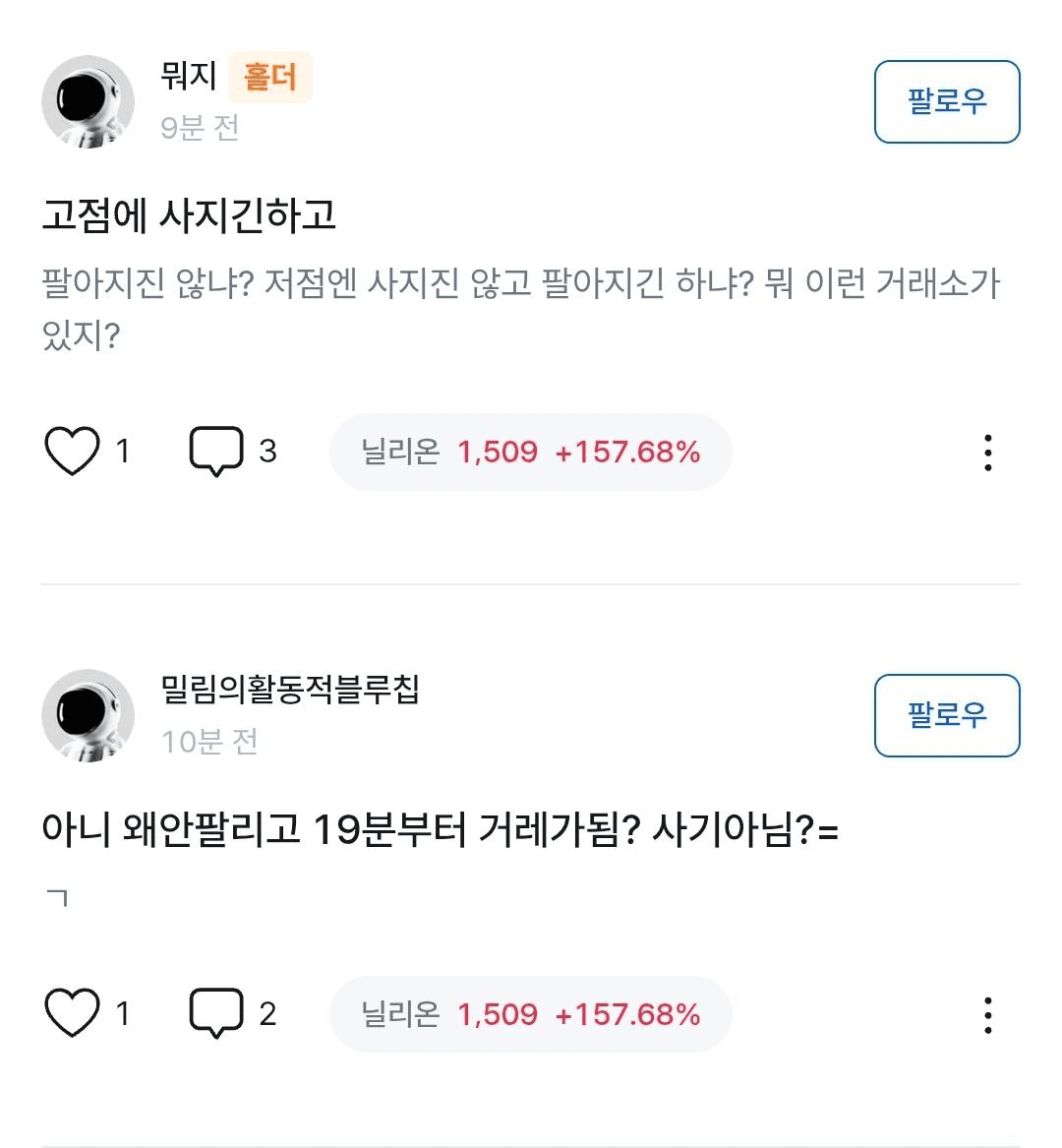
Task: Like the post '고점에 사지긴하고'
Action: click(73, 452)
